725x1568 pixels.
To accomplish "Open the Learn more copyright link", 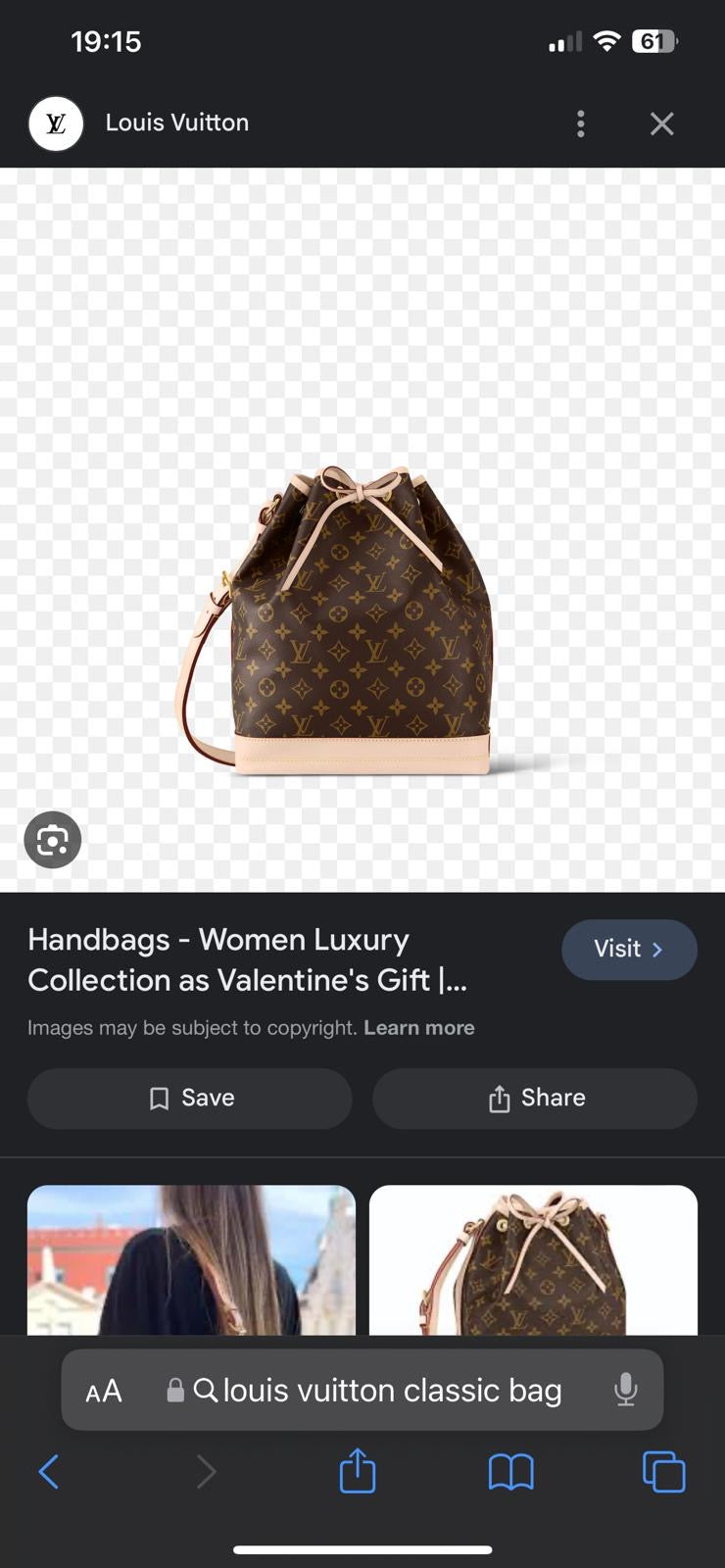I will (419, 1028).
